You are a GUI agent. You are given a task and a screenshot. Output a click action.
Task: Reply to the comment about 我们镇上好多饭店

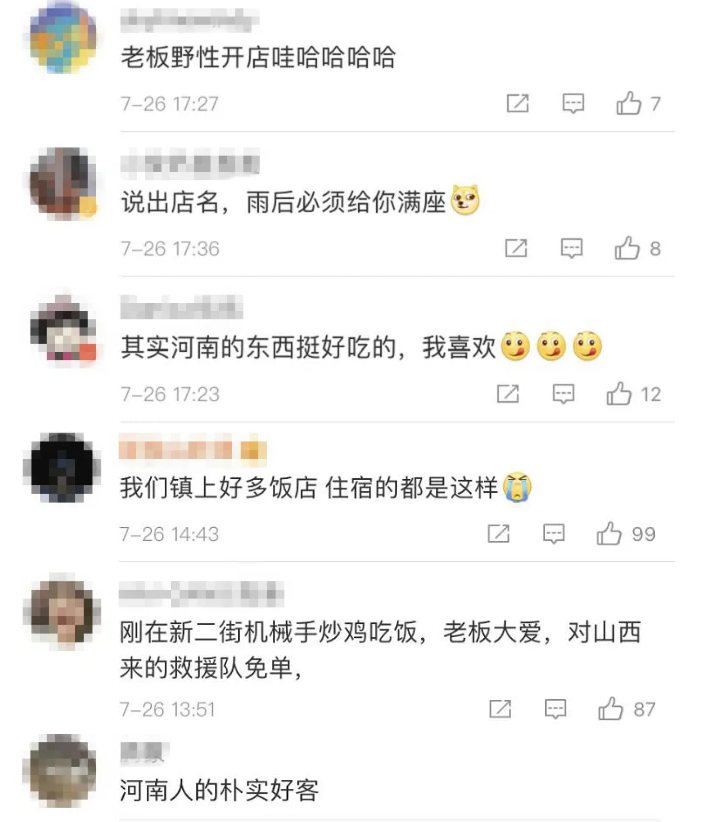point(555,534)
